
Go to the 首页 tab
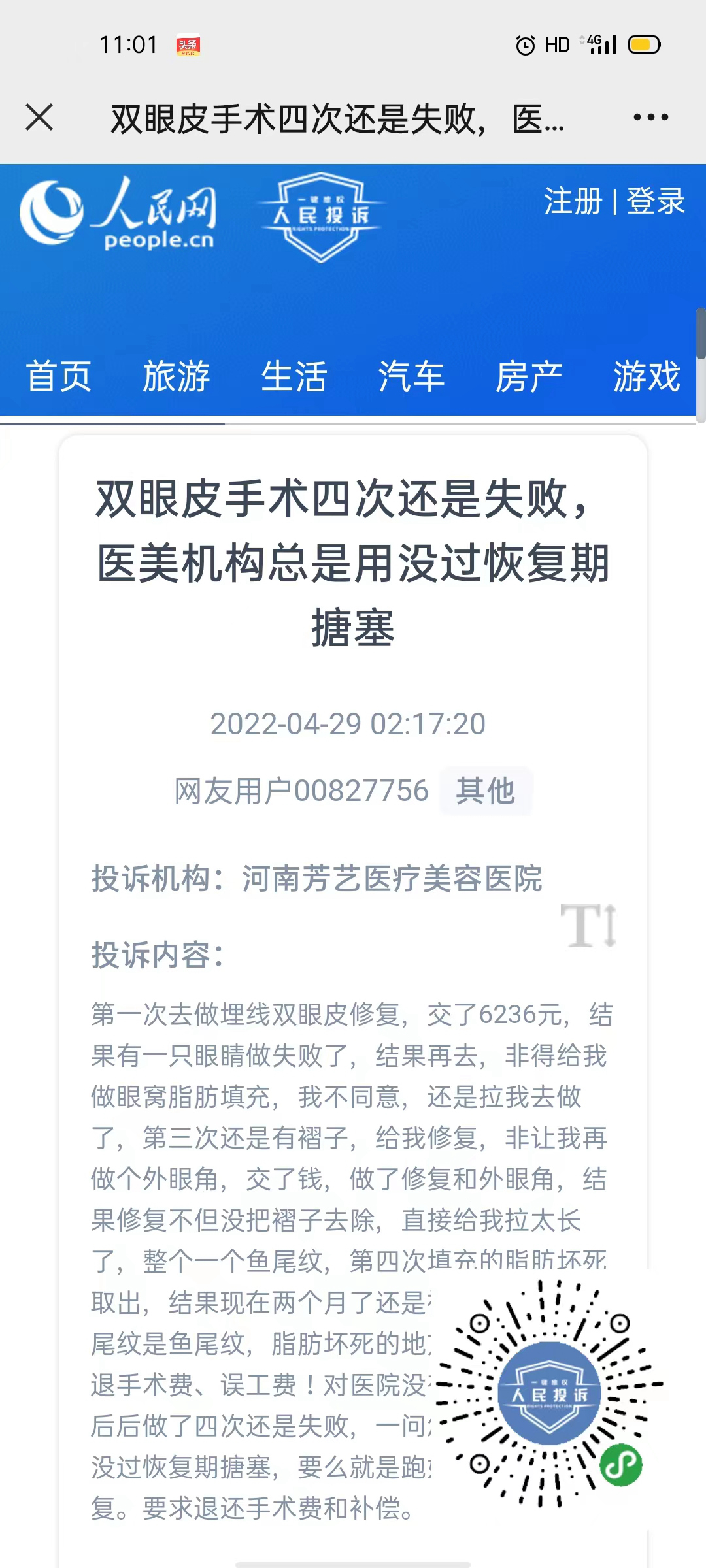click(x=59, y=376)
